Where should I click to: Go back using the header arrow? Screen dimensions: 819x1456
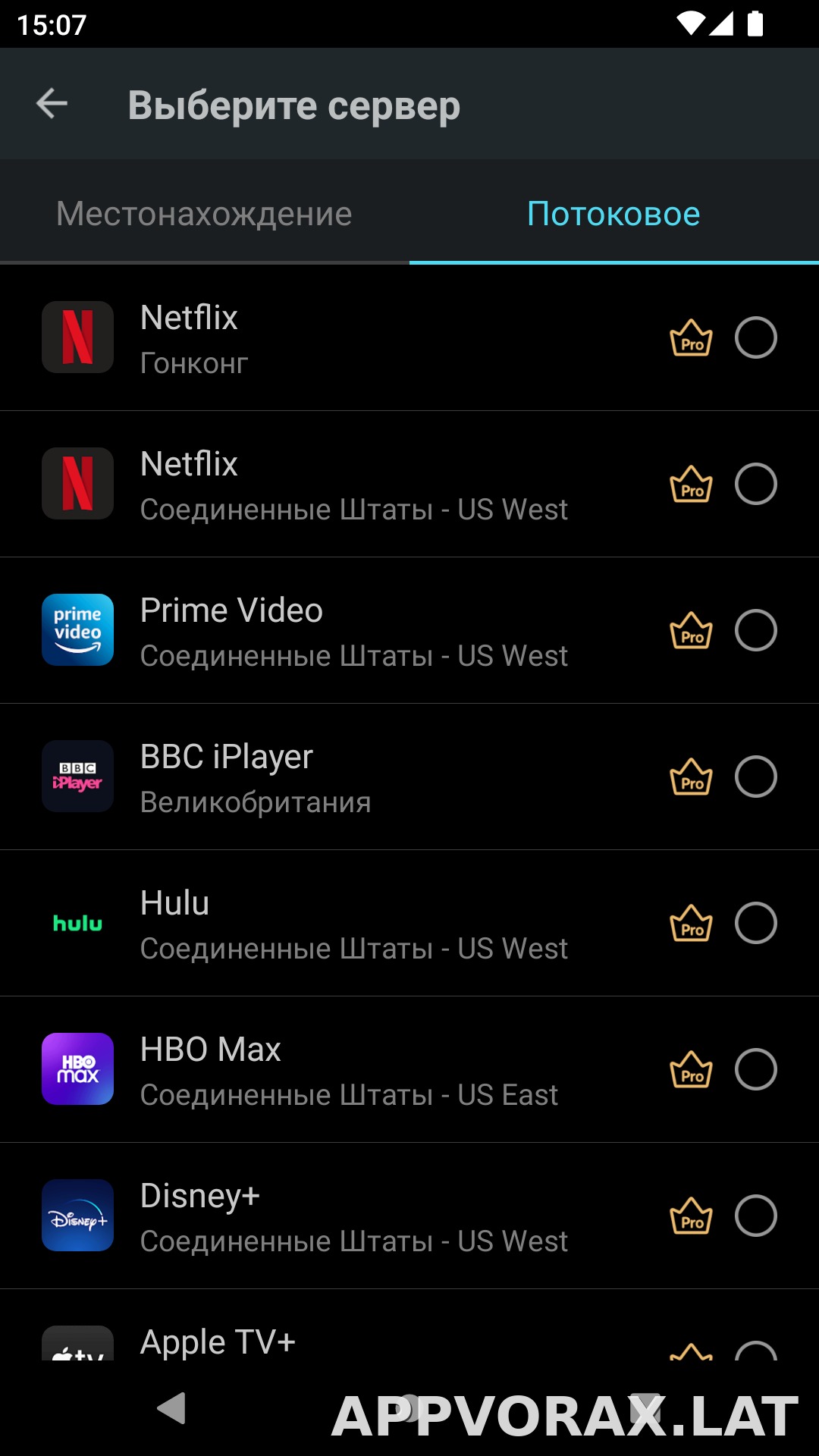tap(52, 104)
